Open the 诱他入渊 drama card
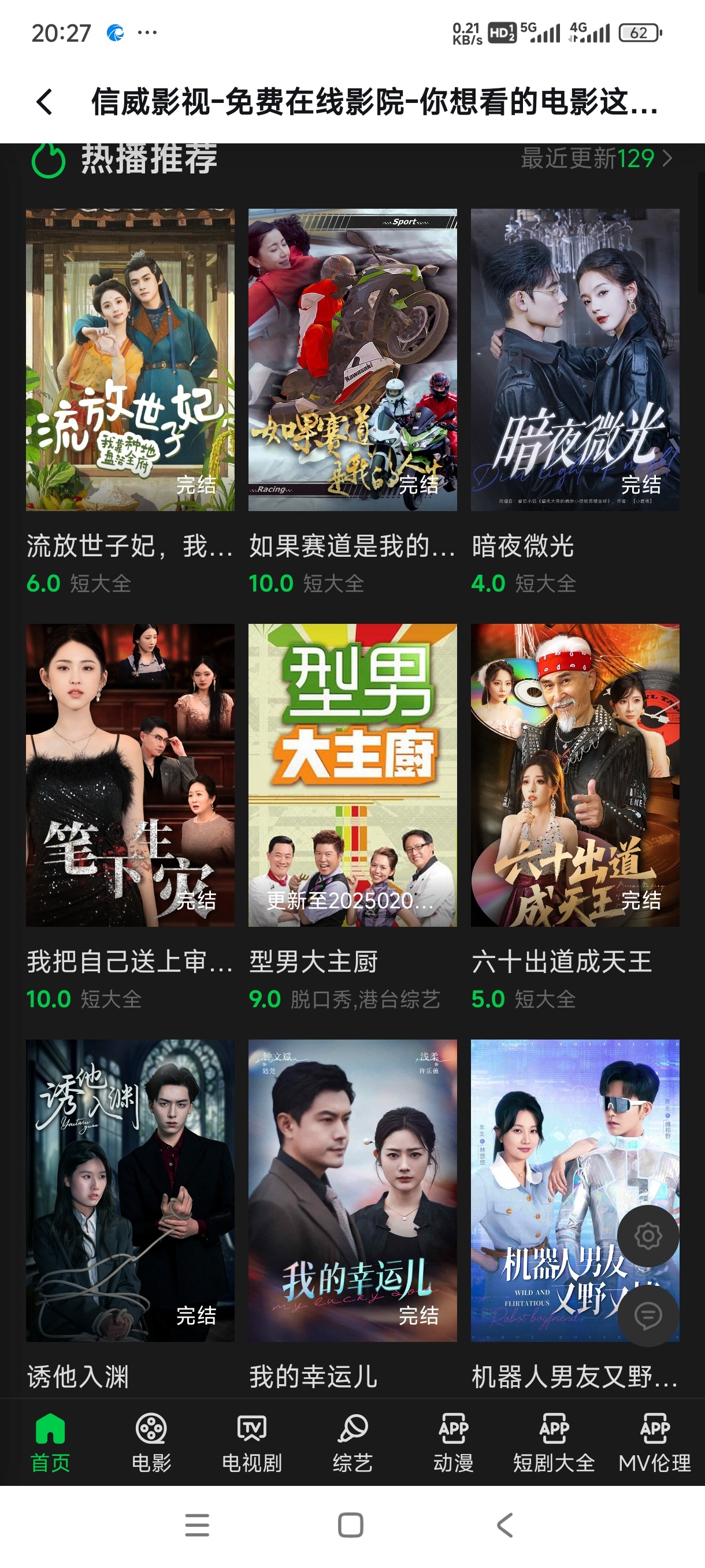Screen dimensions: 705x1568 pyautogui.click(x=129, y=1190)
